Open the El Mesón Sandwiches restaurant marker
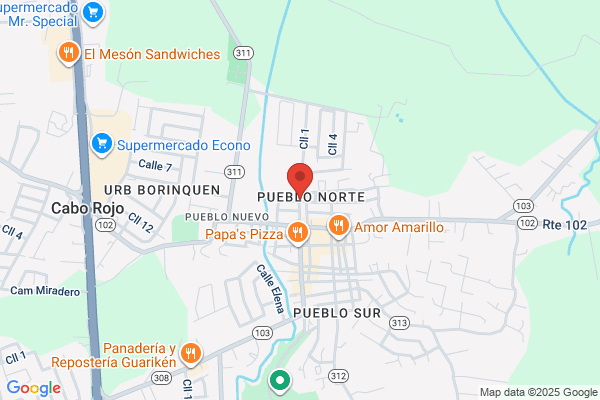This screenshot has width=600, height=400. coord(68,53)
